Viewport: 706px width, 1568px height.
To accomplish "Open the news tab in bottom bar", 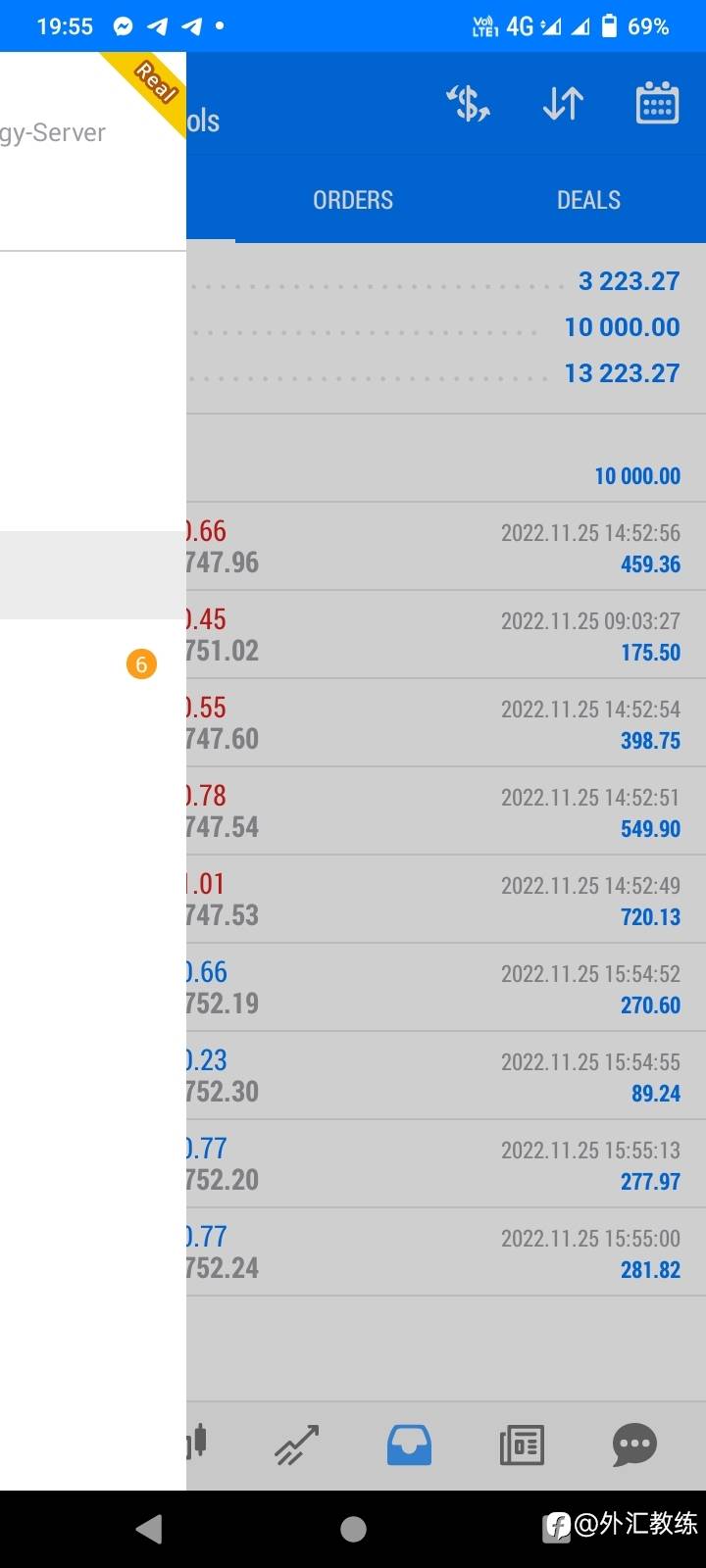I will 522,1445.
